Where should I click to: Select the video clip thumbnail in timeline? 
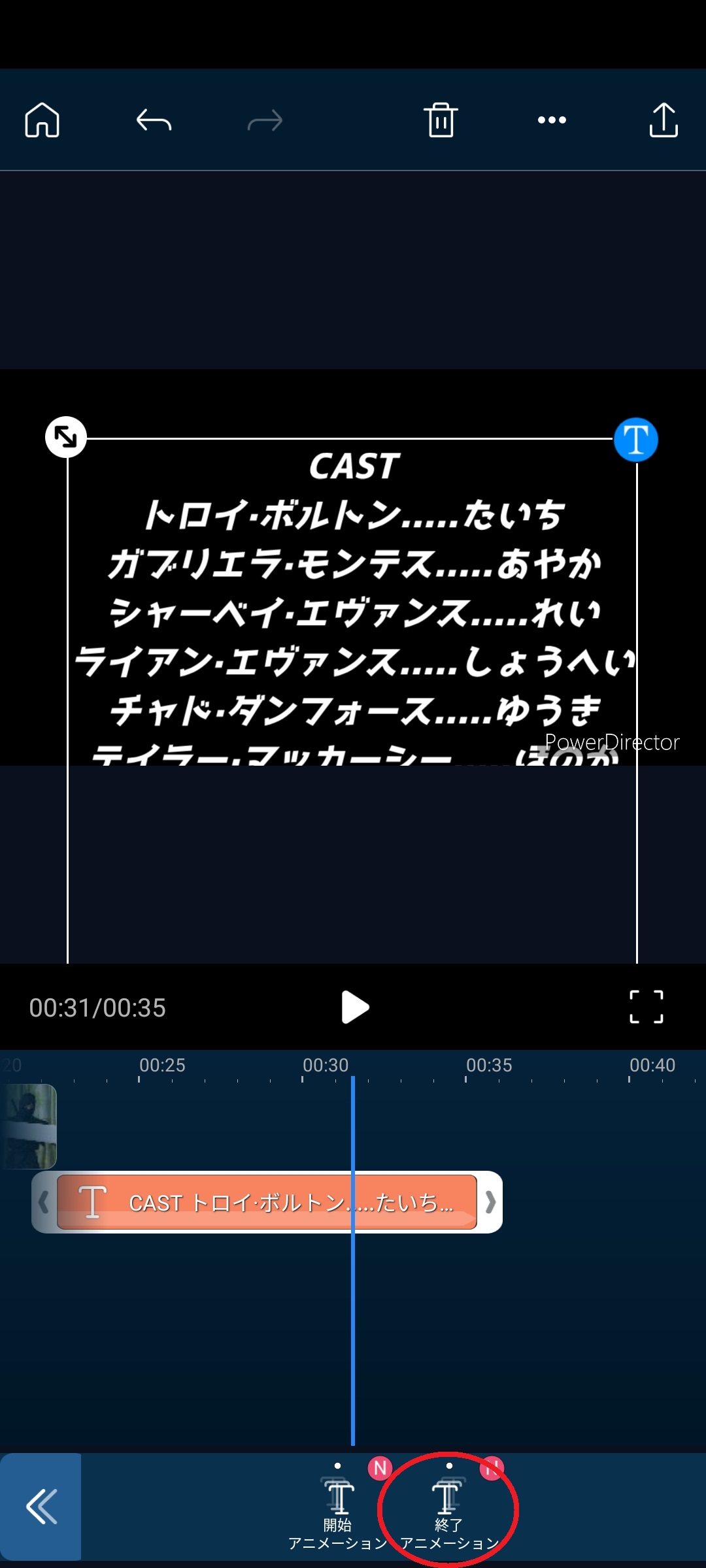pos(29,1126)
